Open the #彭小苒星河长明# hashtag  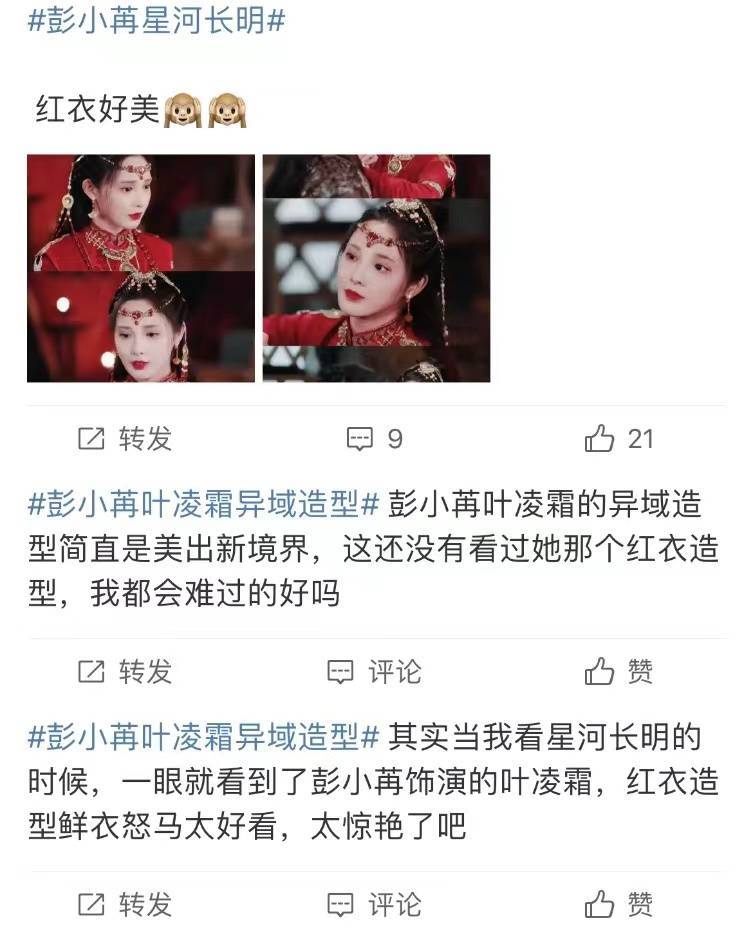coord(157,21)
